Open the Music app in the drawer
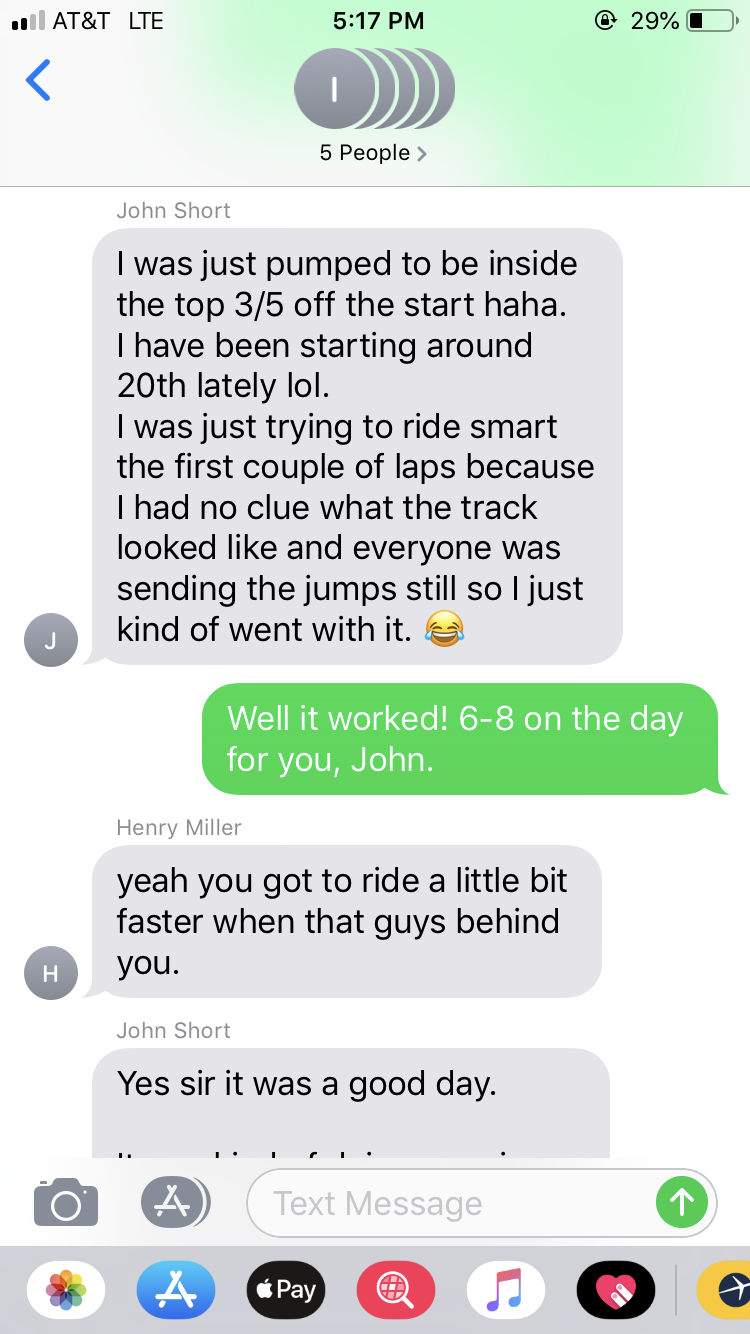750x1334 pixels. click(x=506, y=1290)
